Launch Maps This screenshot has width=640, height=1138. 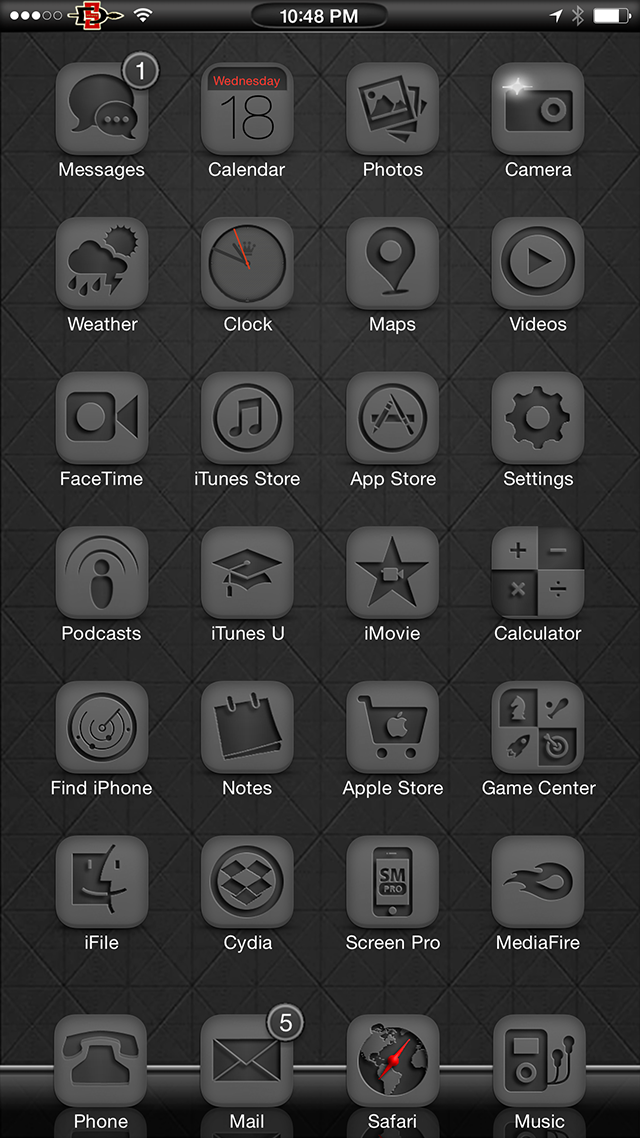392,263
